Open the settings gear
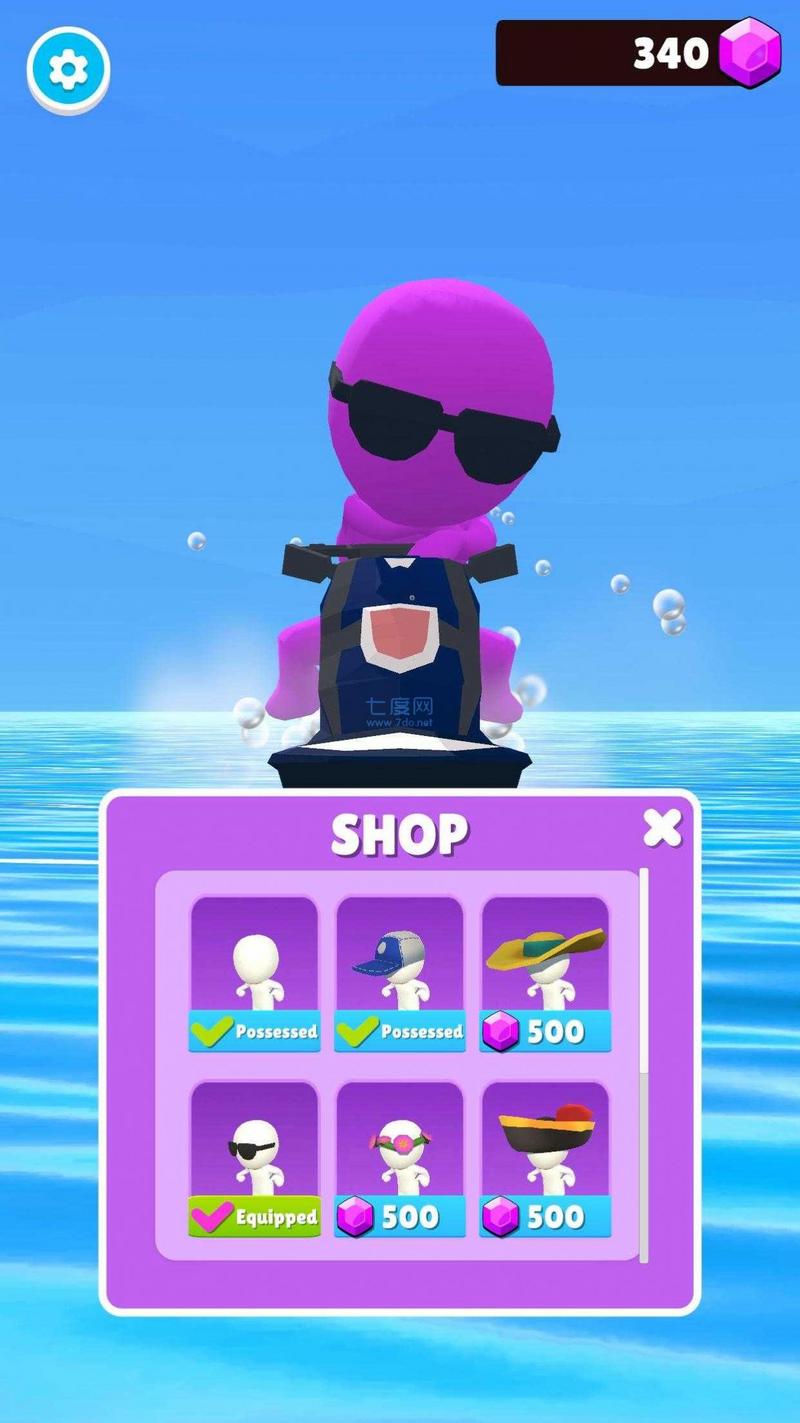Image resolution: width=800 pixels, height=1423 pixels. pyautogui.click(x=68, y=69)
